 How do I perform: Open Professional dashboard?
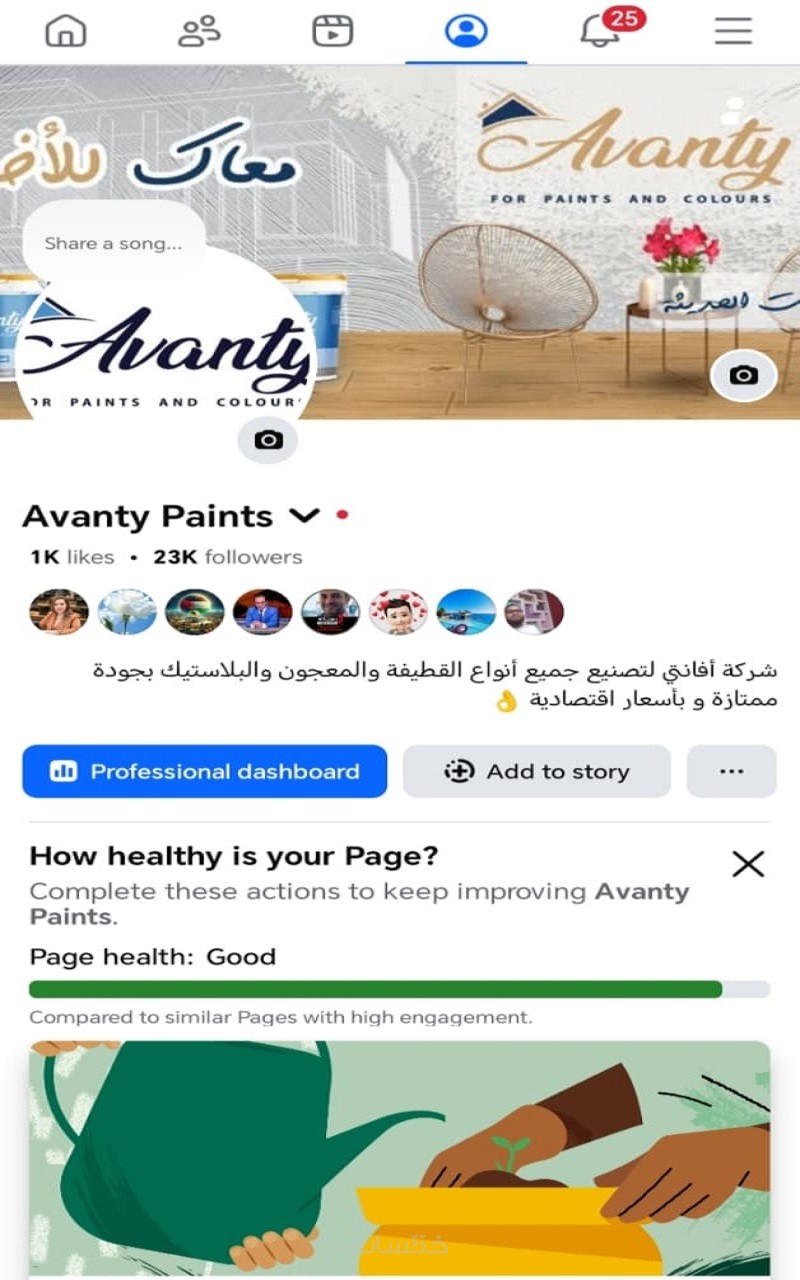coord(204,771)
